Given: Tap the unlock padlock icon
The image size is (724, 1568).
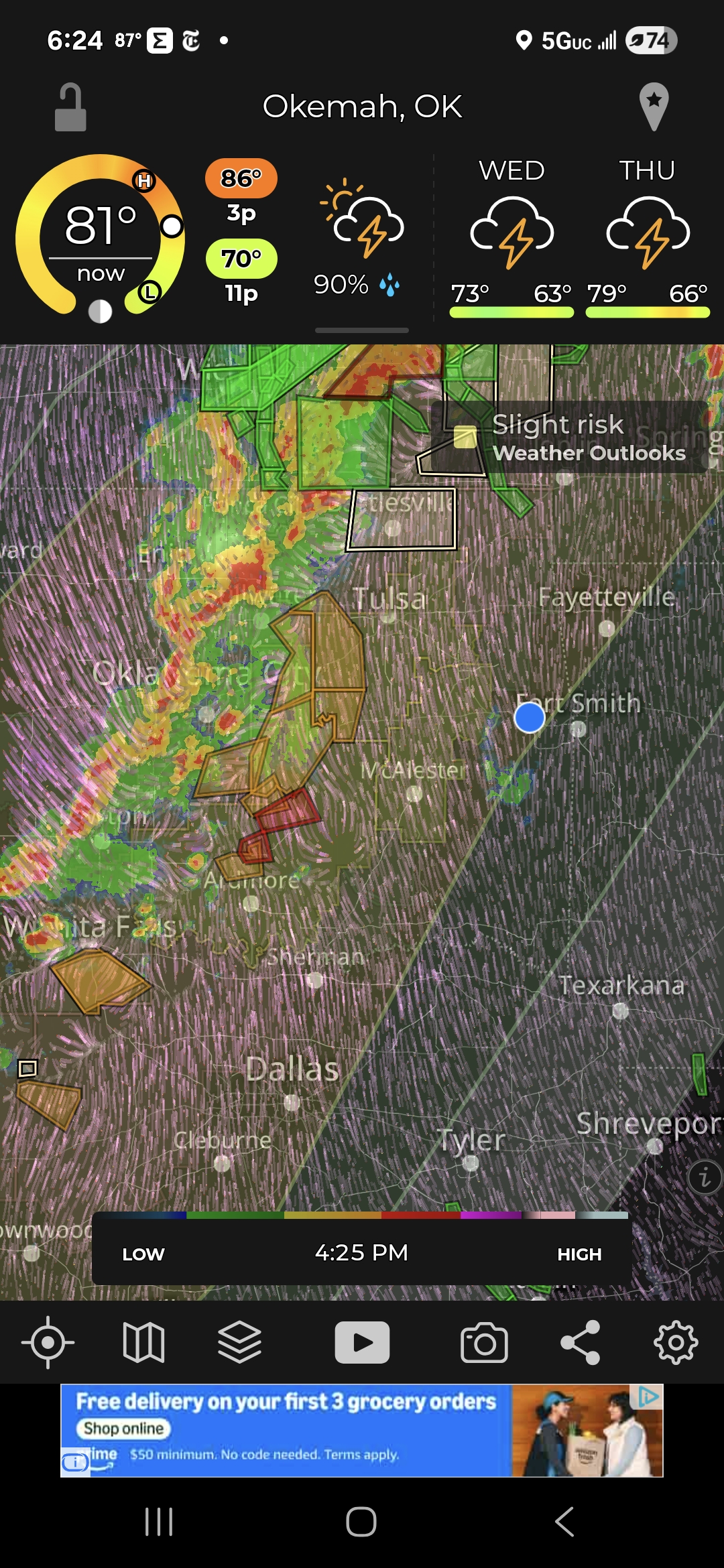Looking at the screenshot, I should [x=70, y=107].
